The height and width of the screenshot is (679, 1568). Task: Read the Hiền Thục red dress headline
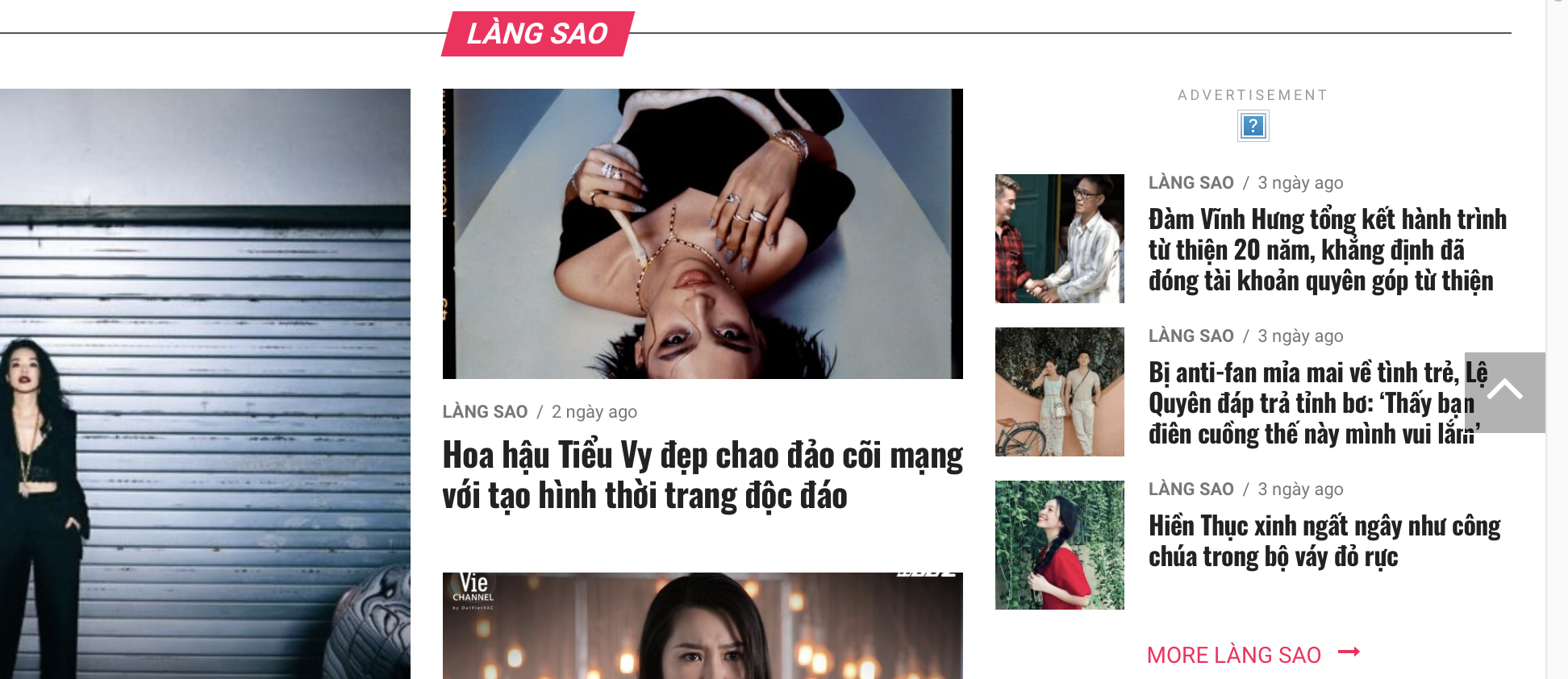coord(1324,541)
